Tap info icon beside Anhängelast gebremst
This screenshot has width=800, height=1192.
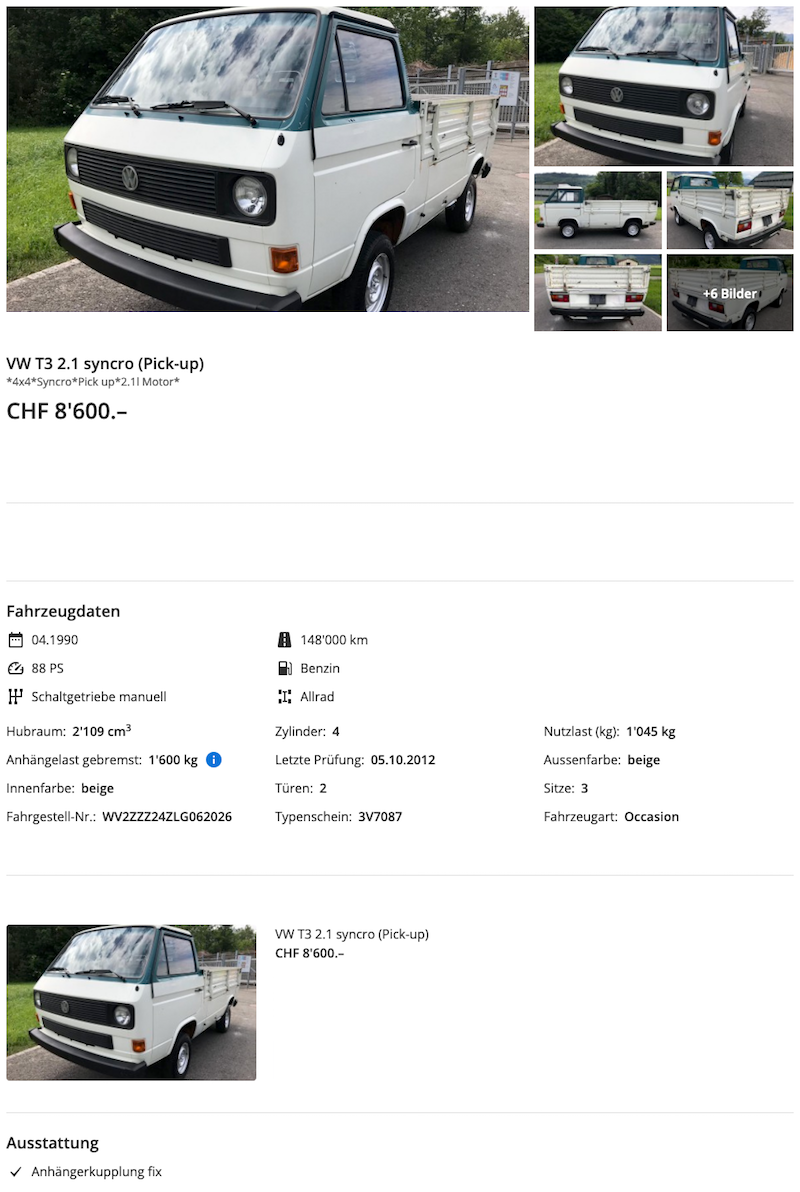click(x=213, y=760)
